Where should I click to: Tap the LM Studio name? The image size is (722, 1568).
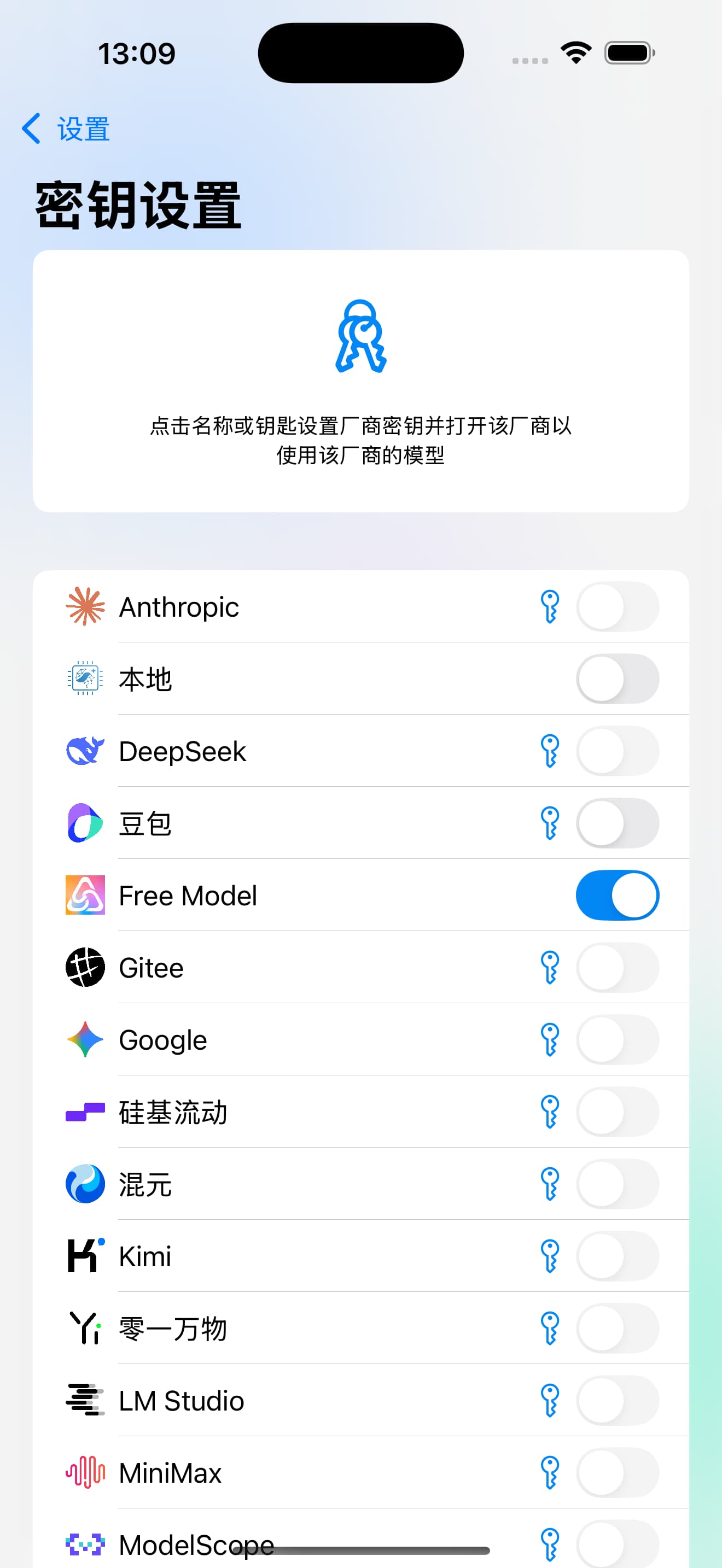point(182,1401)
